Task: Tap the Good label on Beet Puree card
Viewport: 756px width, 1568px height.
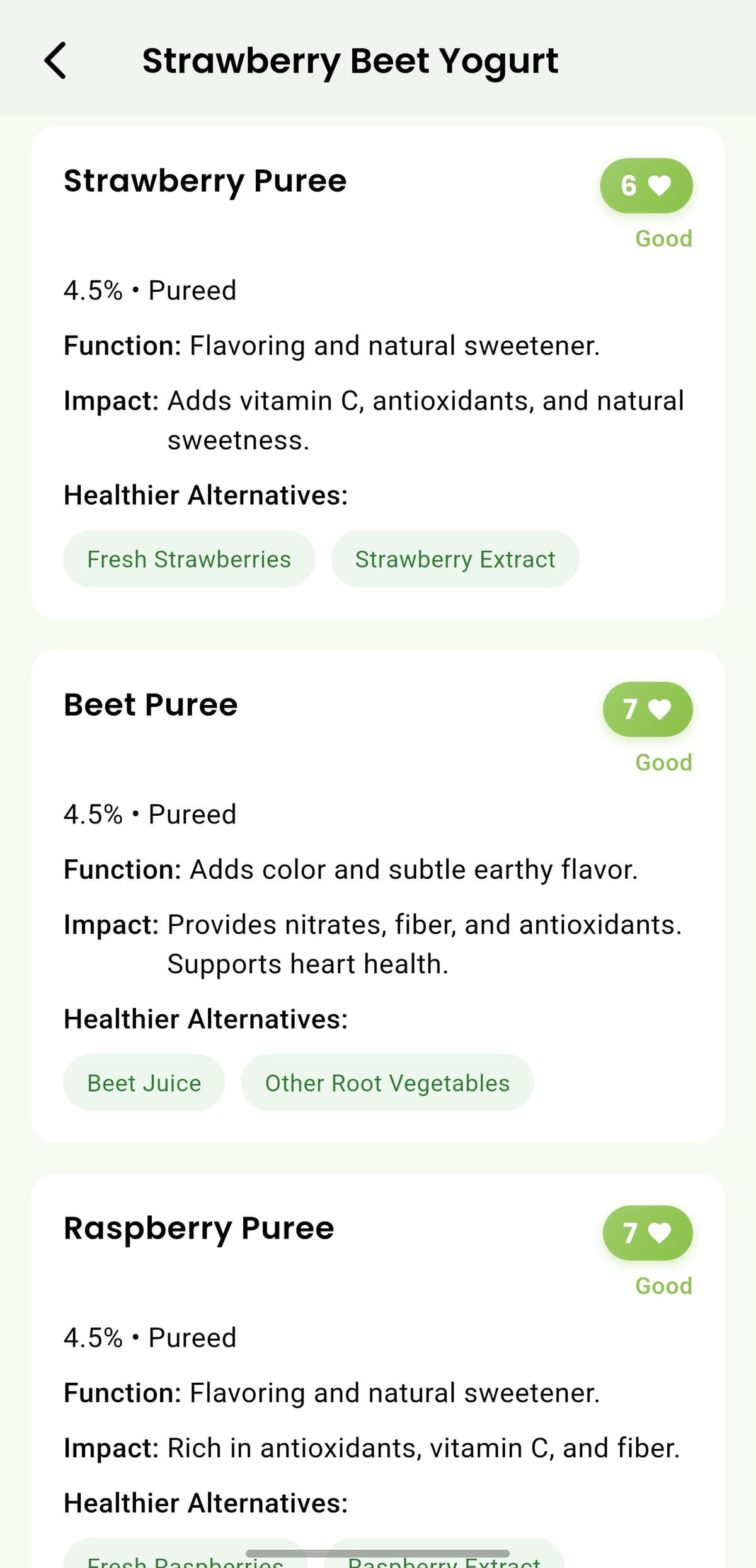Action: pyautogui.click(x=663, y=763)
